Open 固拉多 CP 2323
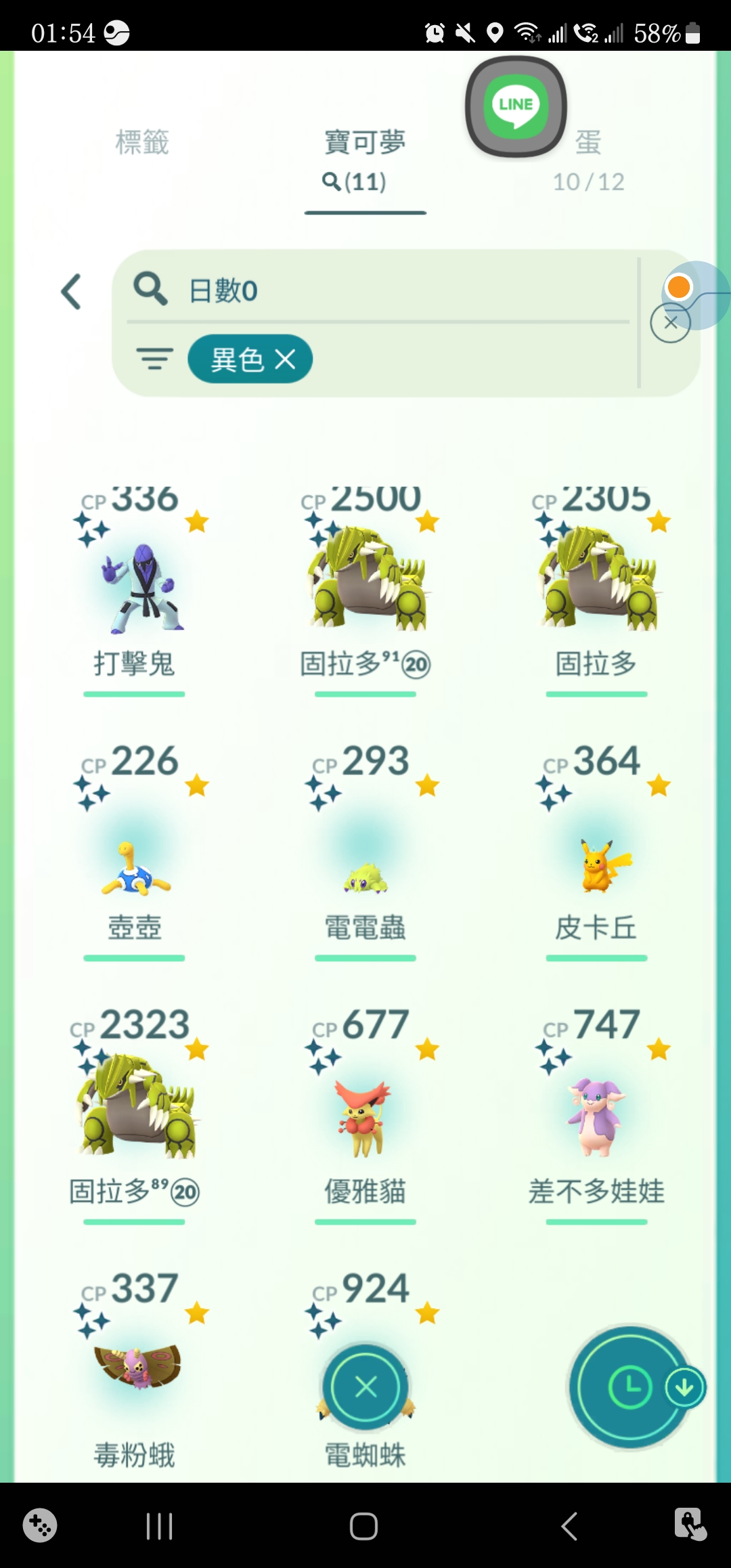Viewport: 731px width, 1568px height. tap(135, 1110)
